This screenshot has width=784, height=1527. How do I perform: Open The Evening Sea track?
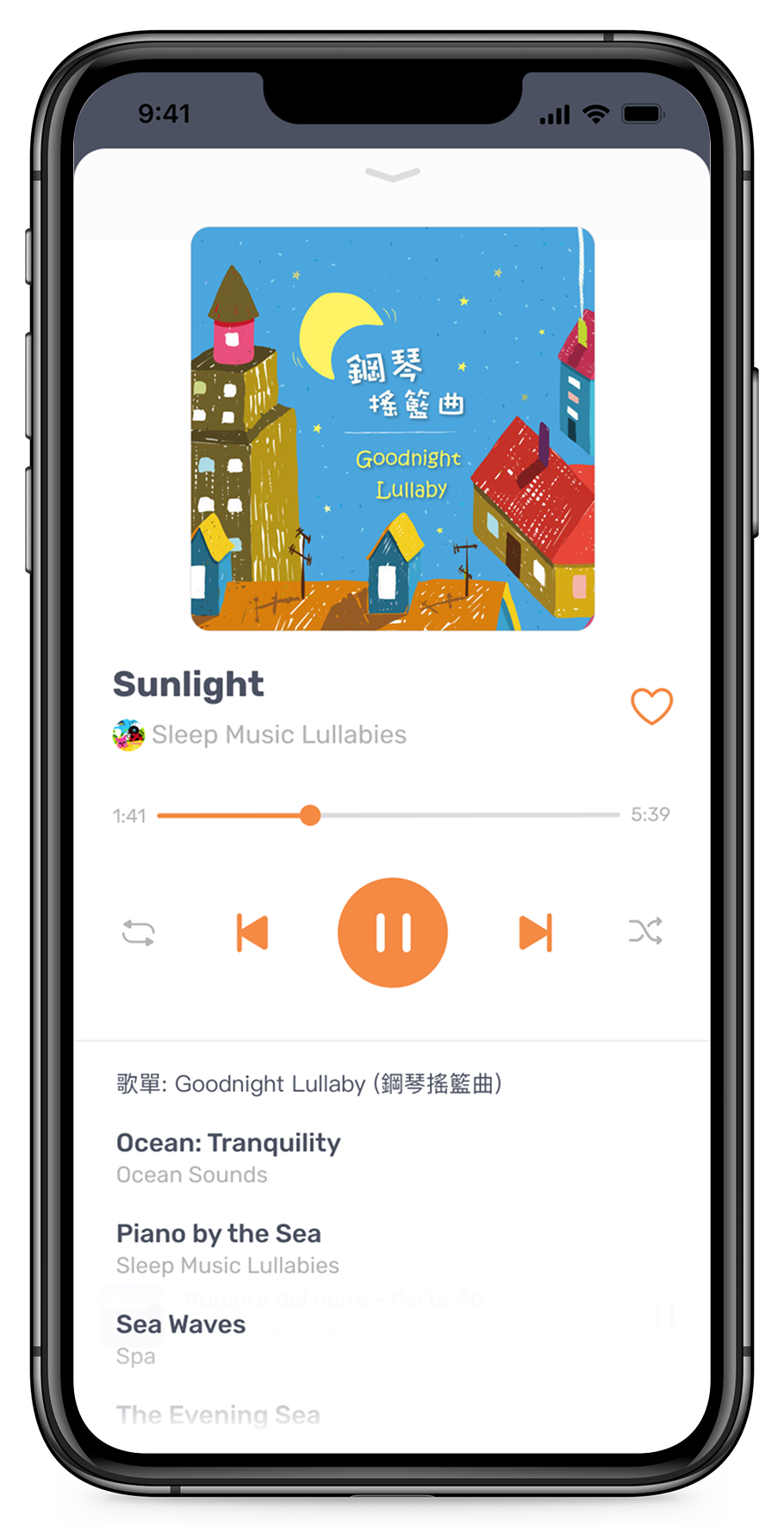[x=217, y=1414]
